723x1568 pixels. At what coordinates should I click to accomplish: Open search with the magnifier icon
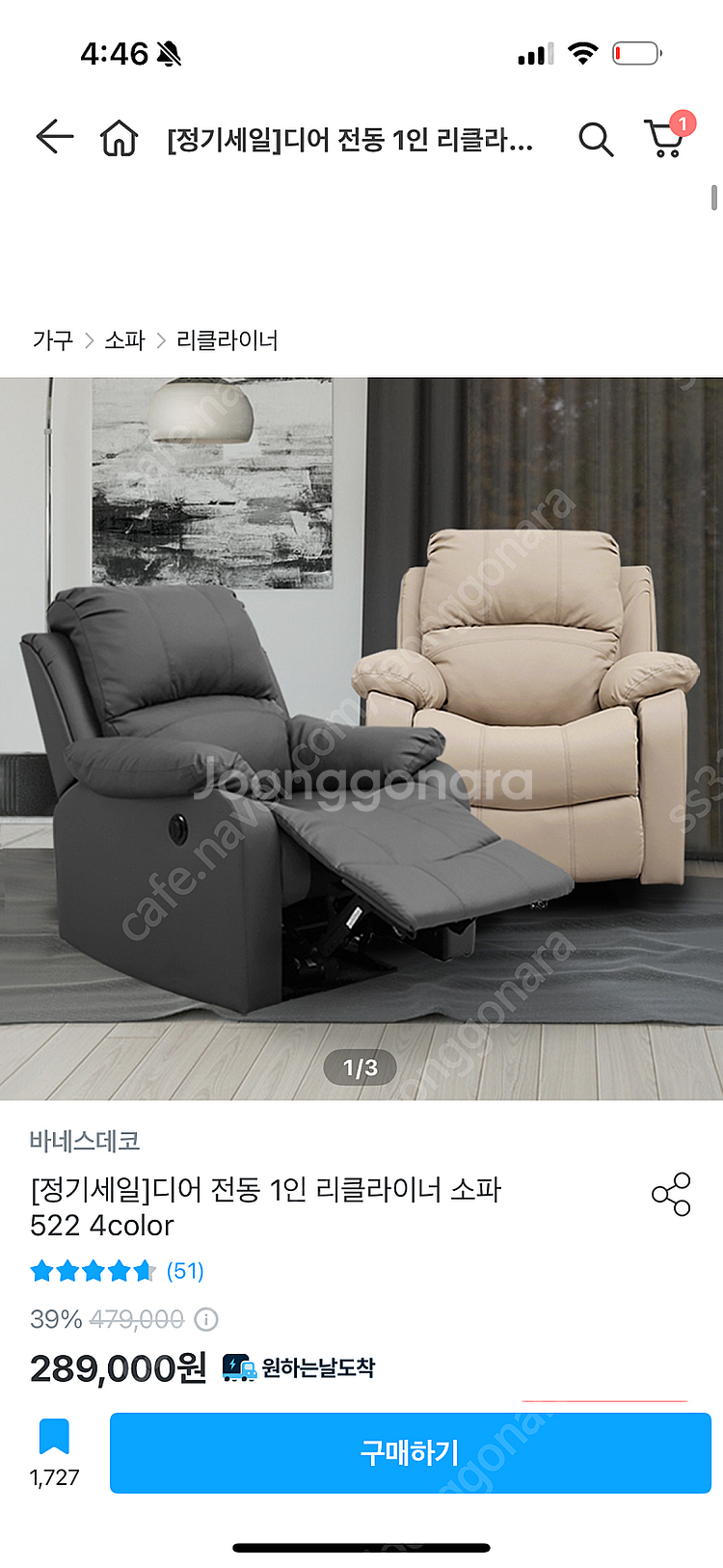596,140
